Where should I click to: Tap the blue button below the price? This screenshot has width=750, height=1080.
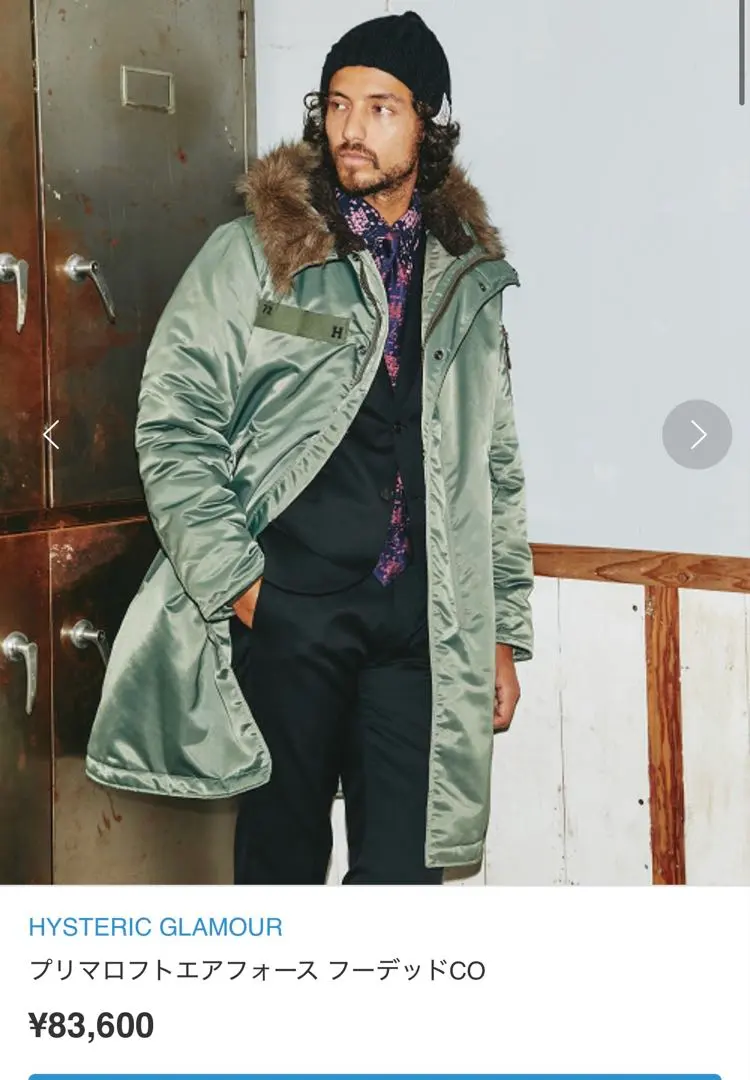(375, 1076)
